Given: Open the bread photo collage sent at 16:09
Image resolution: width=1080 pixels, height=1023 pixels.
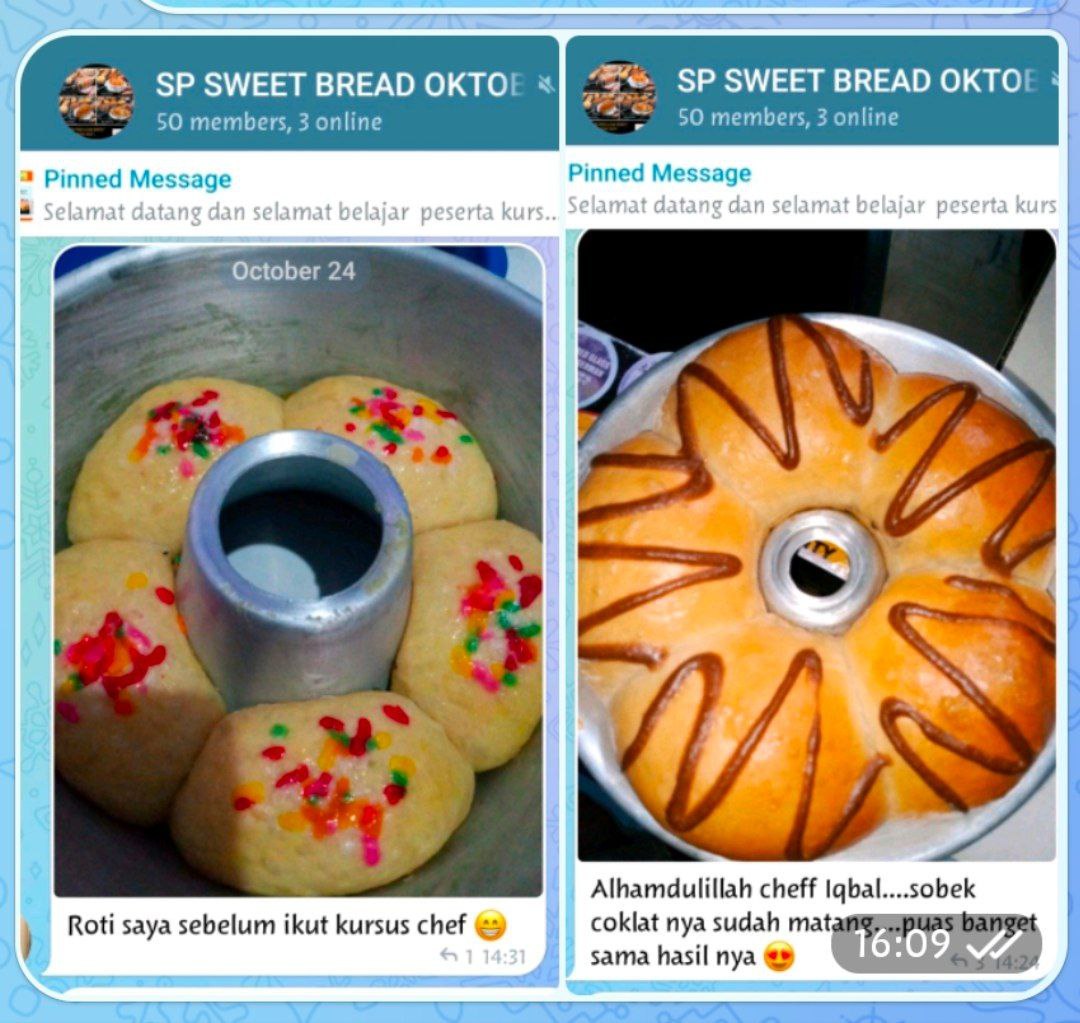Looking at the screenshot, I should (x=540, y=500).
